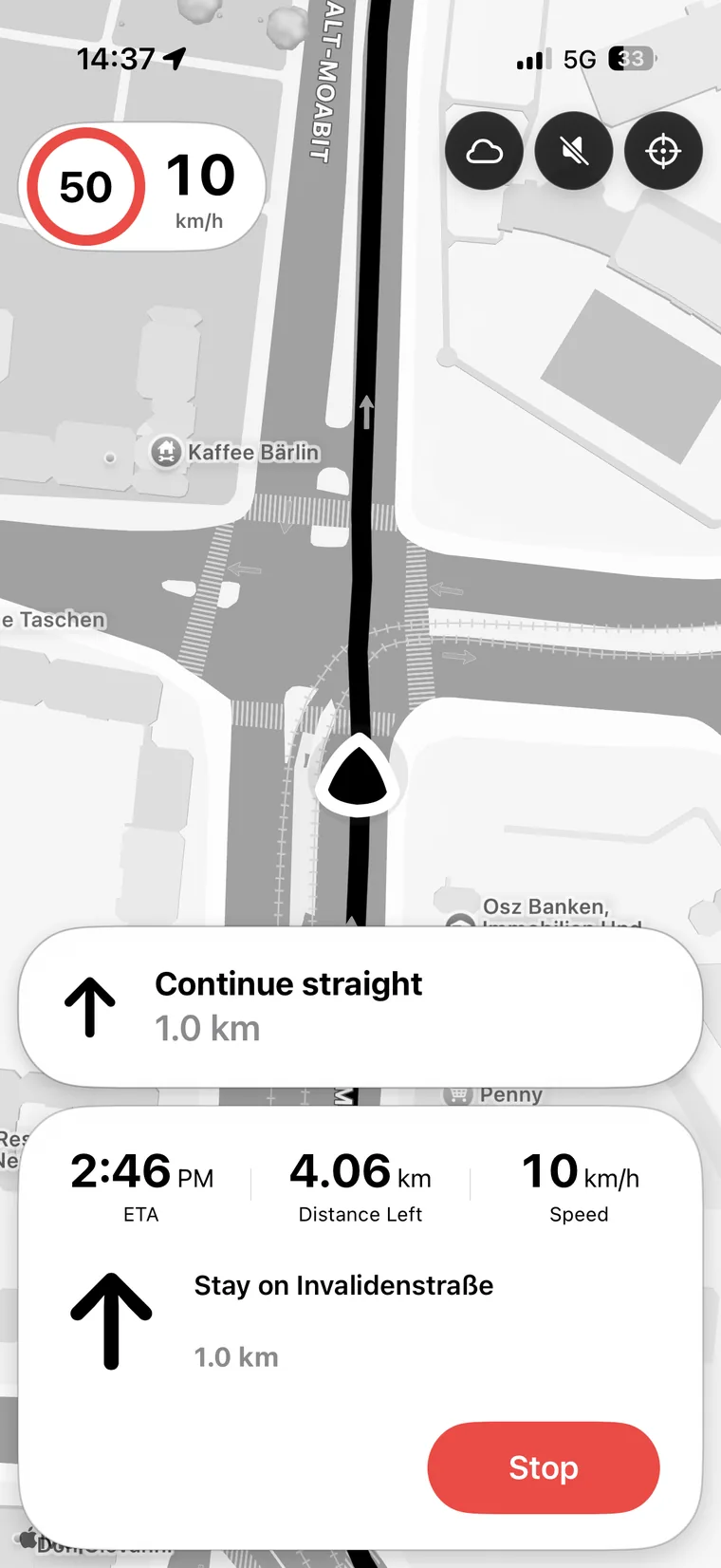Open the weather cloud button
721x1568 pixels.
tap(484, 151)
